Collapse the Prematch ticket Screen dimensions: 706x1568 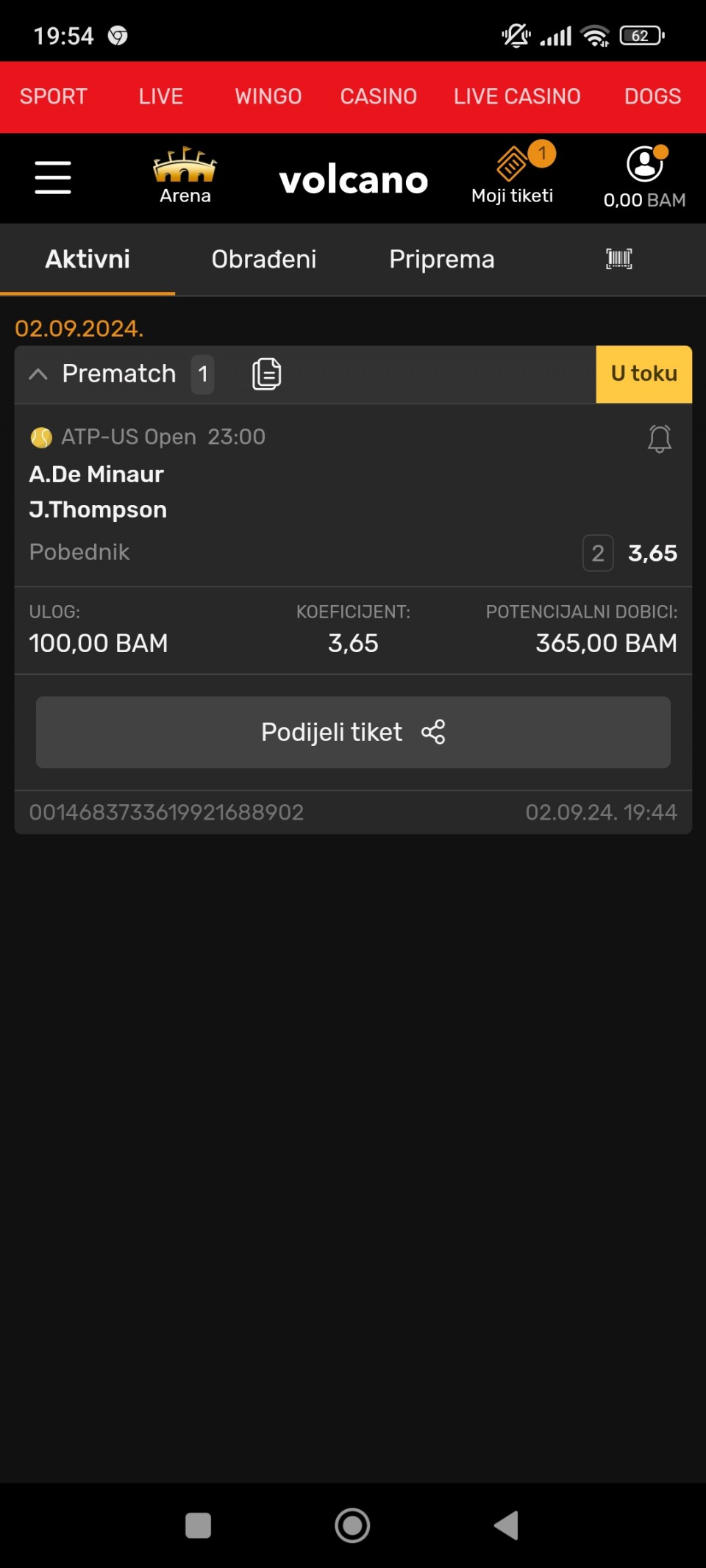(x=38, y=374)
